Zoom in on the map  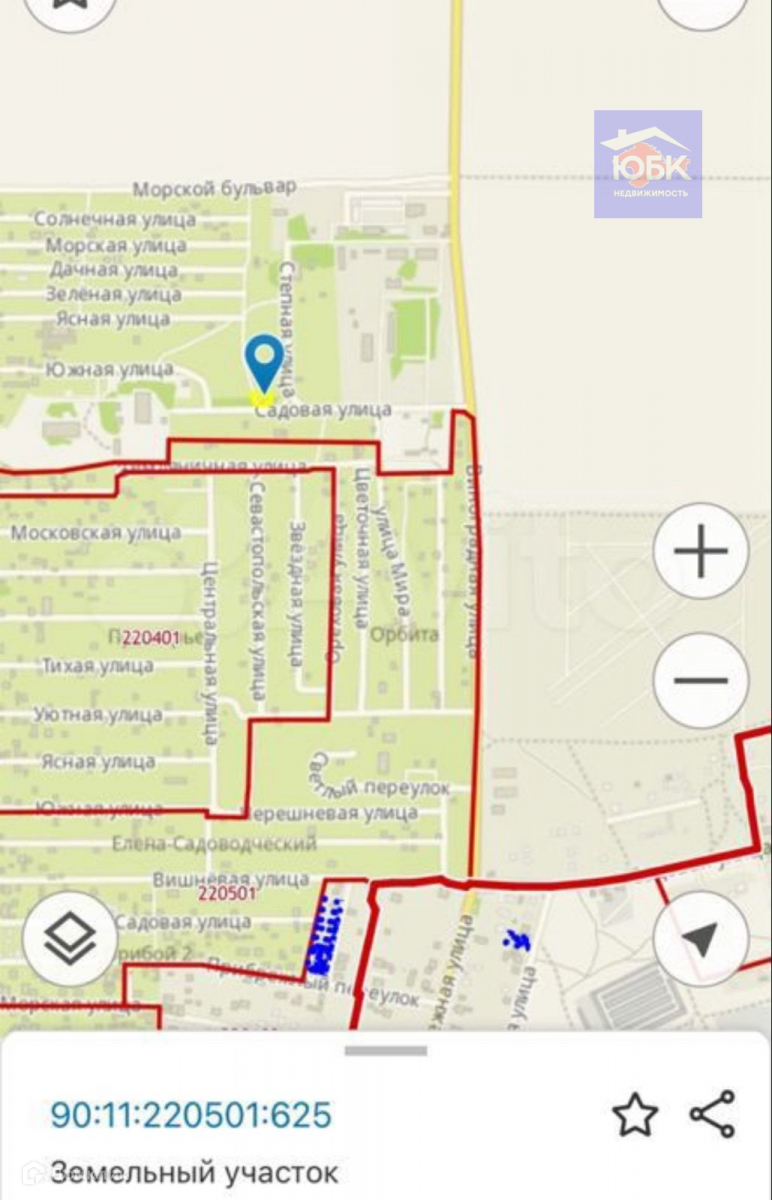[x=701, y=551]
